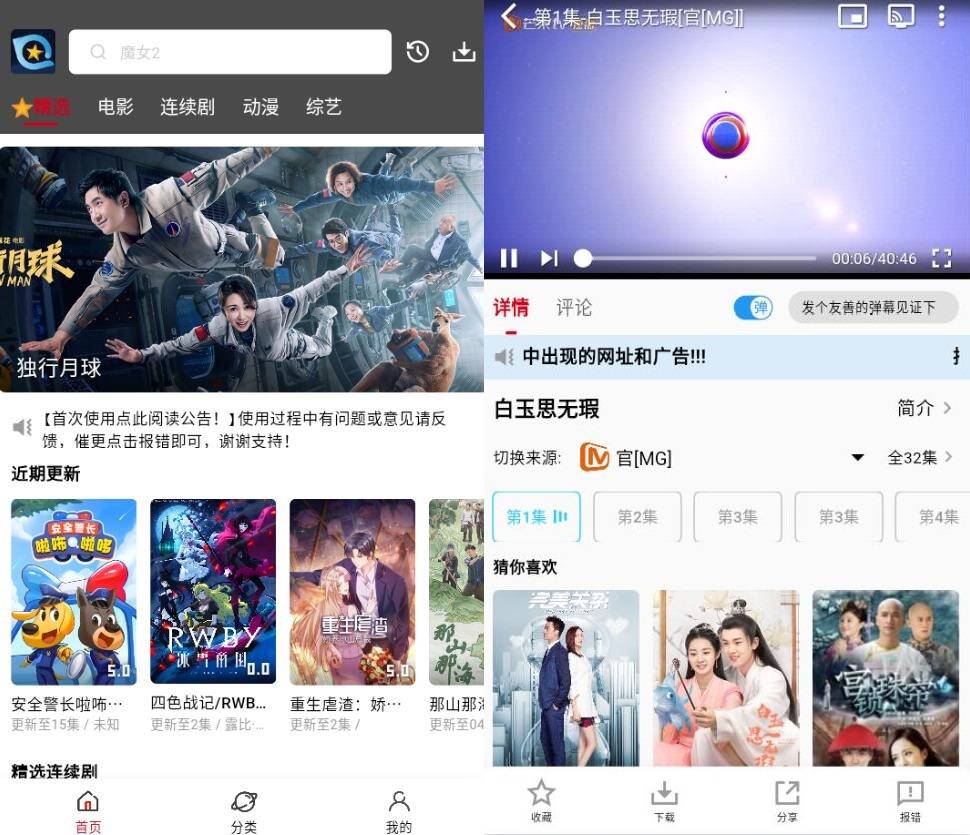Select episode 第2集
970x835 pixels.
click(637, 517)
